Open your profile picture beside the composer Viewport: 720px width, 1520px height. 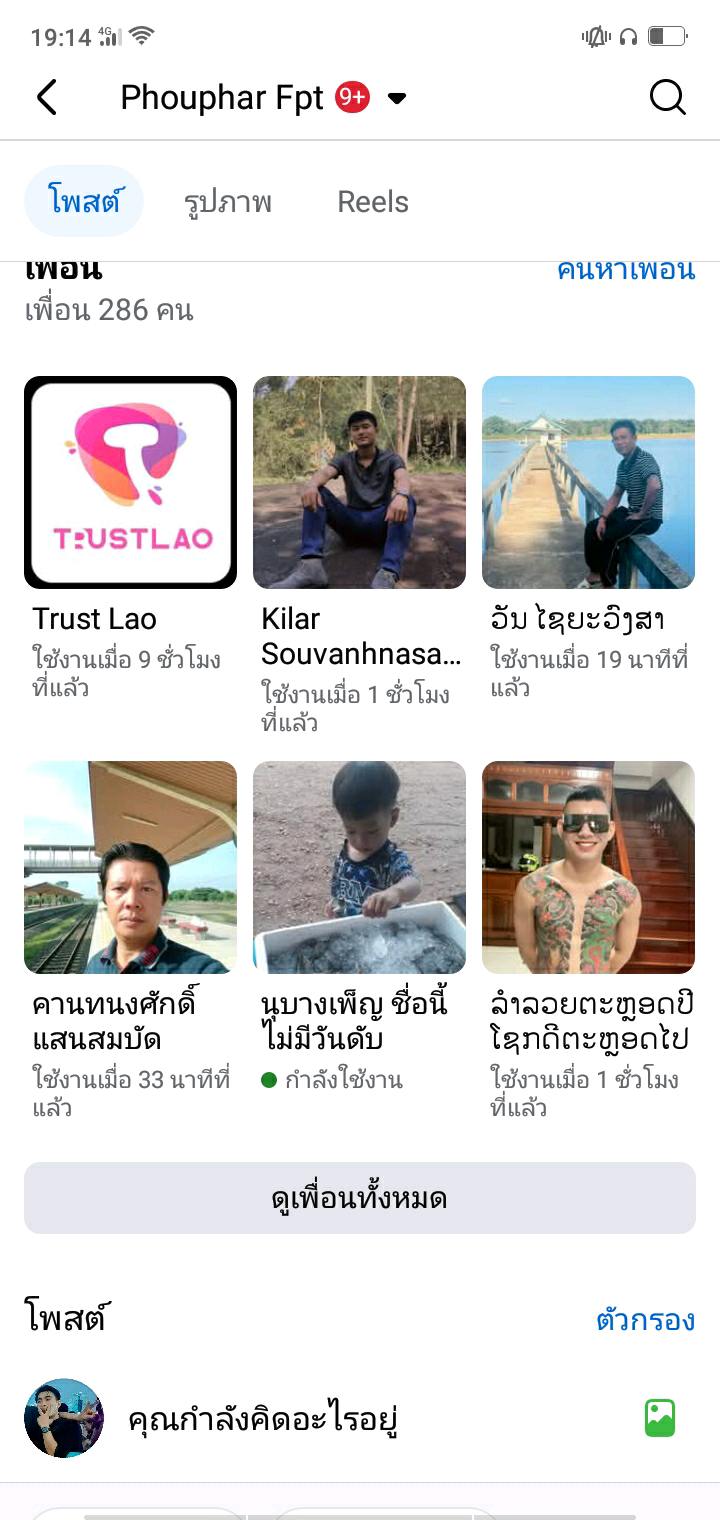tap(64, 1418)
